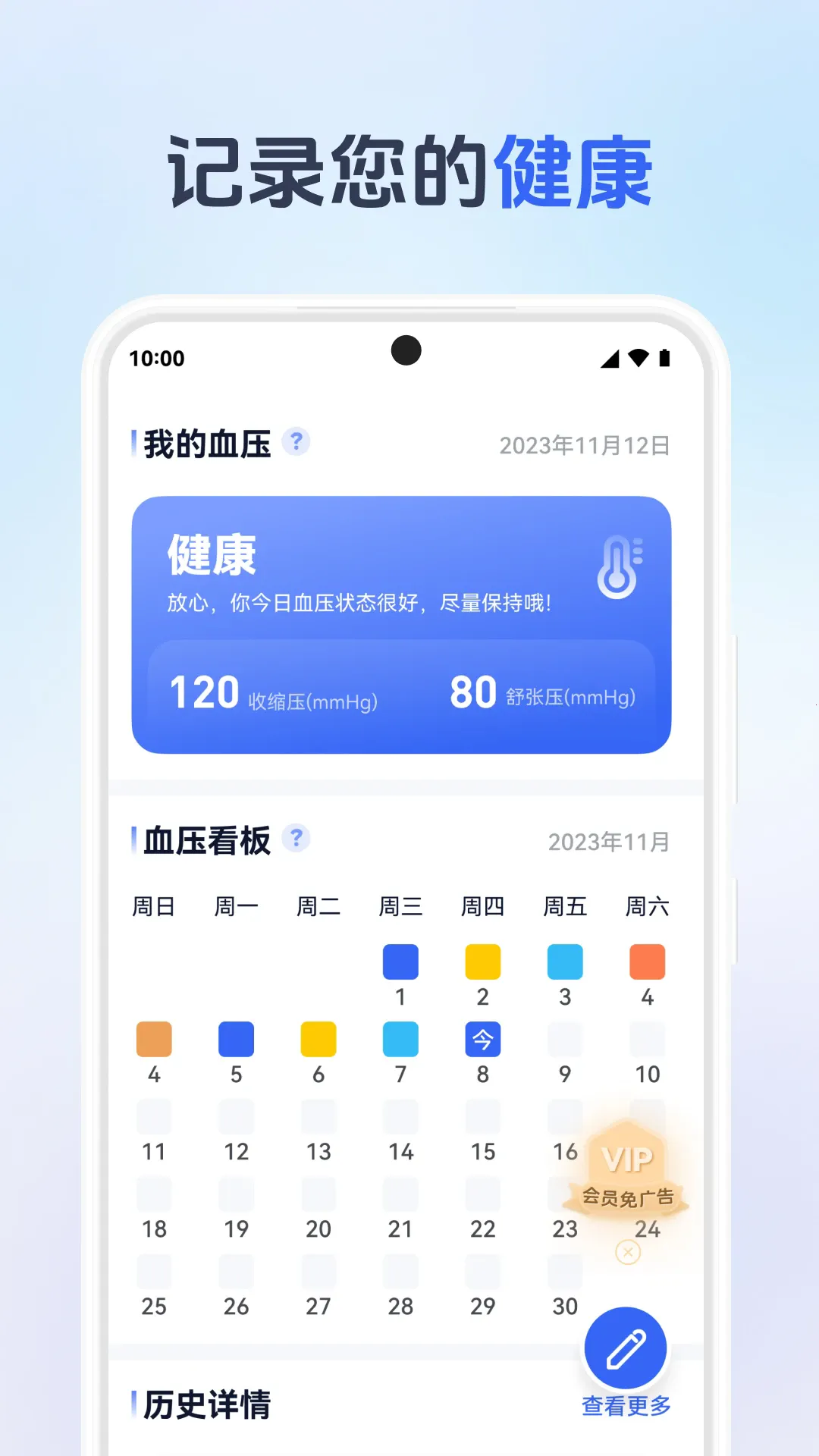
Task: Tap the camera cutout indicator at top
Action: click(x=407, y=350)
